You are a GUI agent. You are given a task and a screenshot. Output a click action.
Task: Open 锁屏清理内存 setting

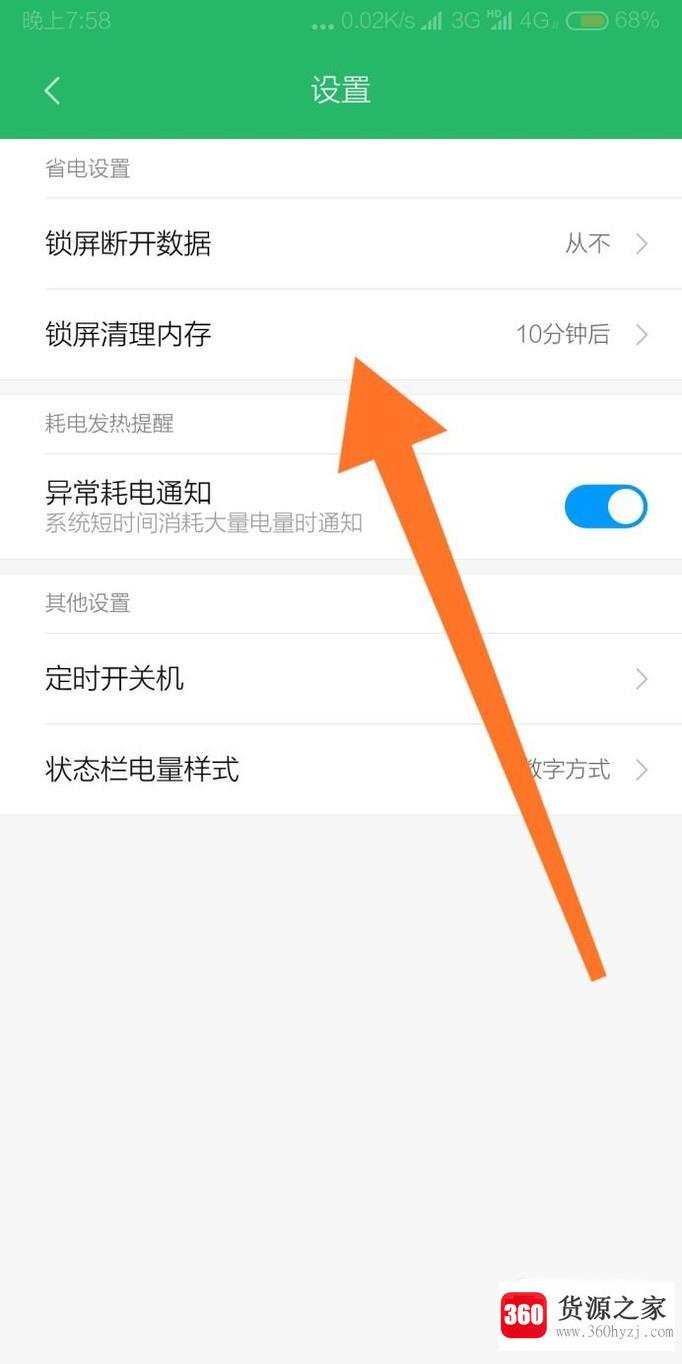click(x=200, y=334)
